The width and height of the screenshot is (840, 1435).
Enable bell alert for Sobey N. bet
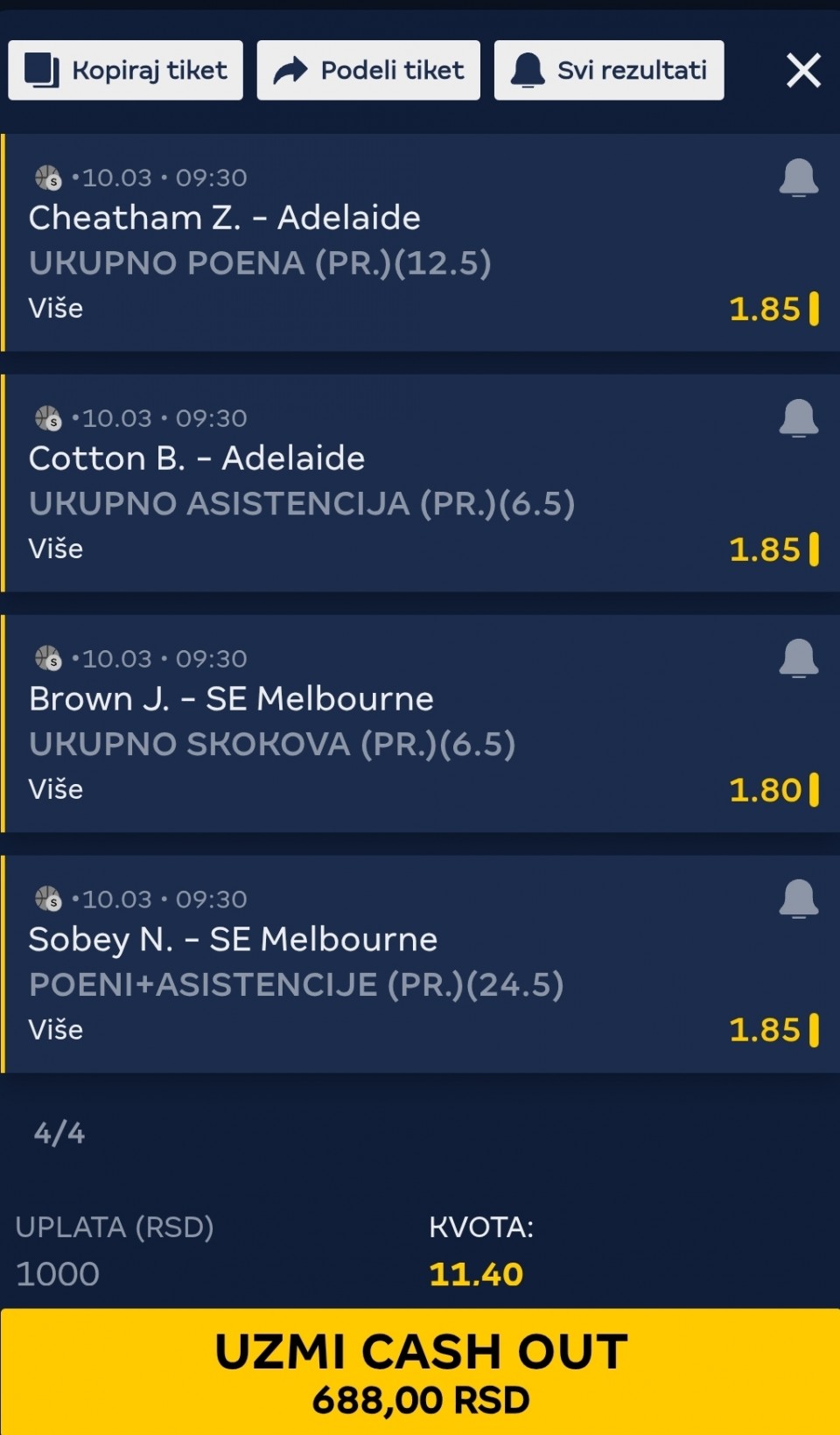pyautogui.click(x=798, y=899)
